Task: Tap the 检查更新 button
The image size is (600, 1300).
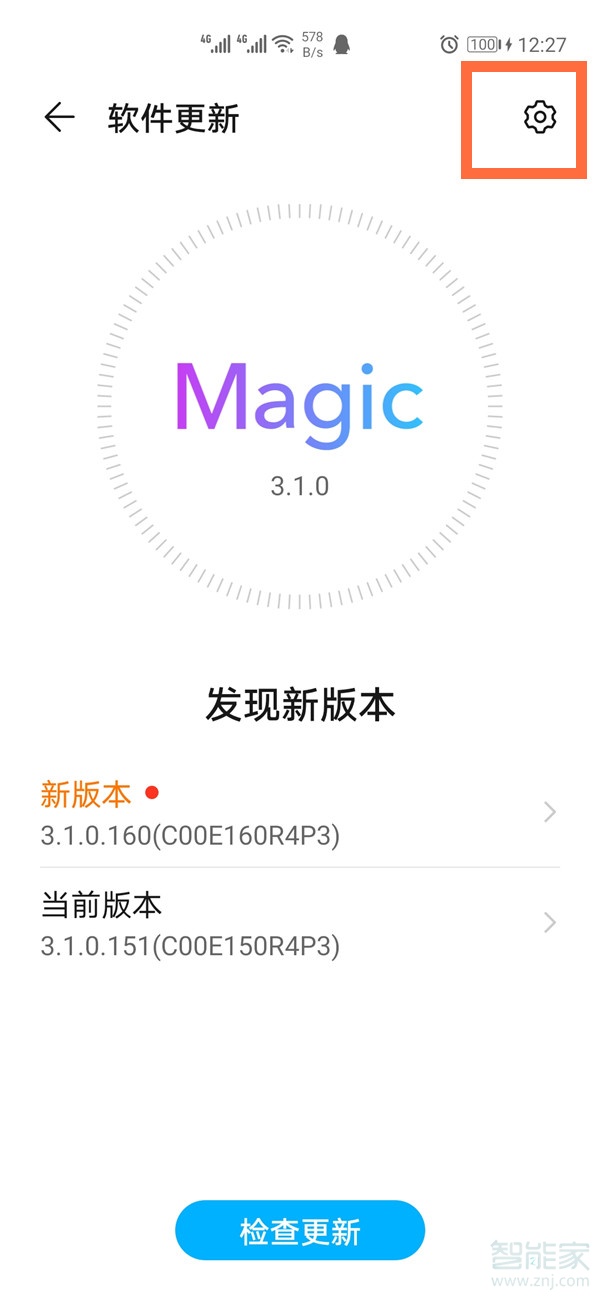Action: pos(300,1230)
